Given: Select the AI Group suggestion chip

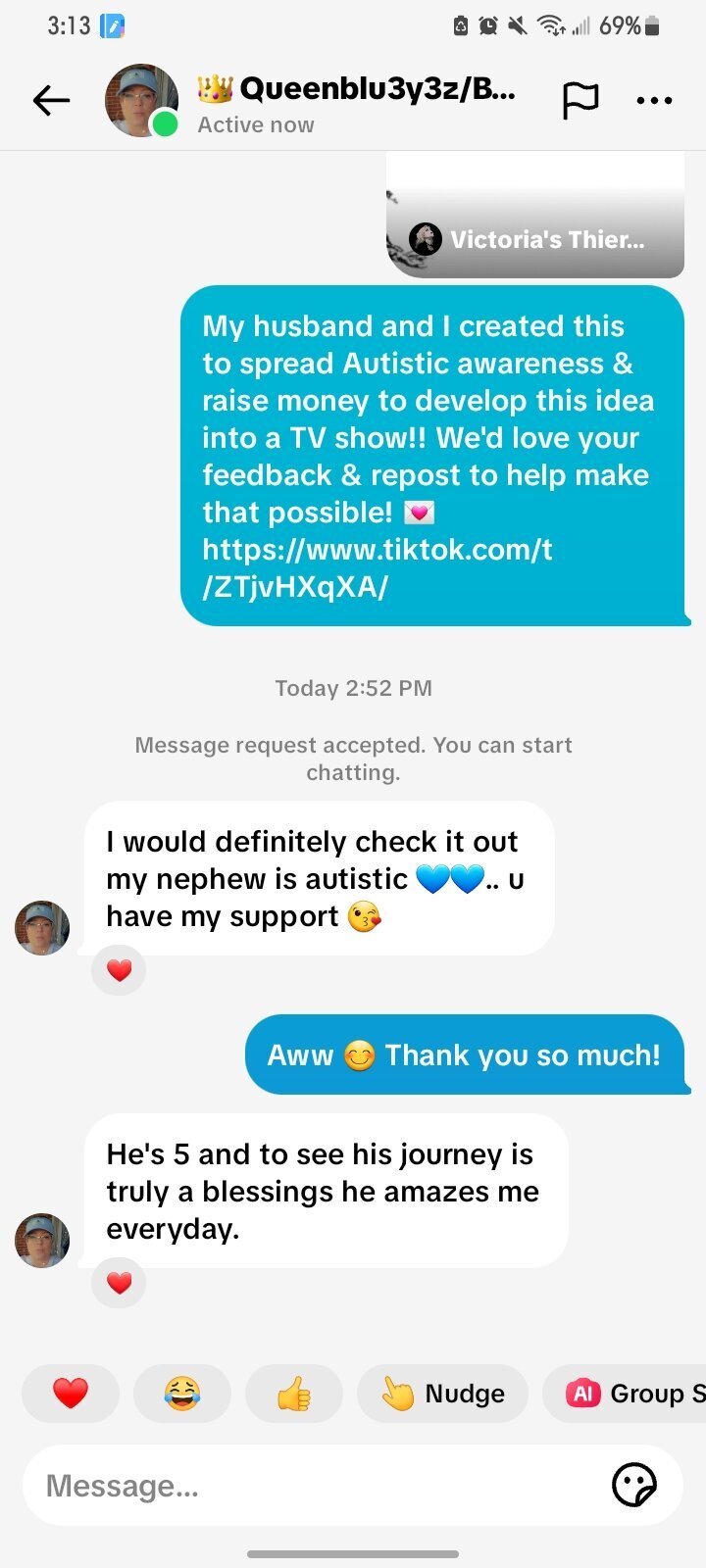Looking at the screenshot, I should point(628,1393).
